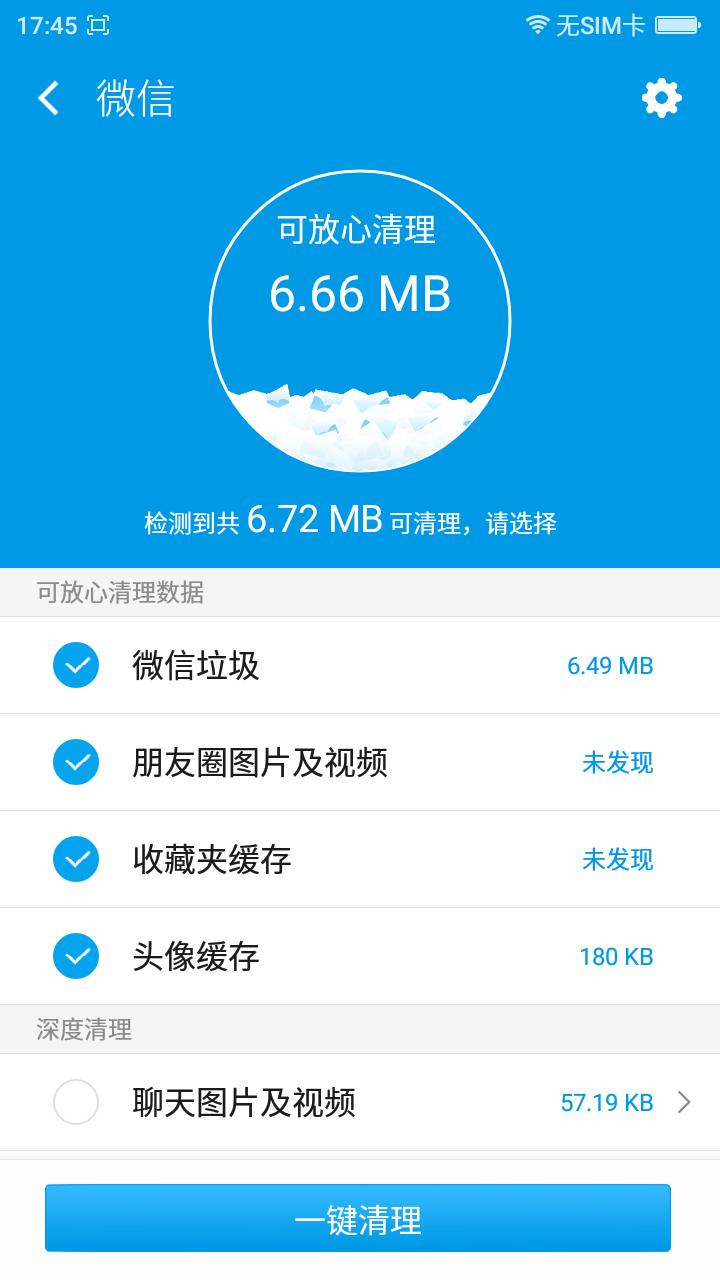Uncheck the 微信垃圾 item
This screenshot has height=1280, width=720.
pyautogui.click(x=75, y=665)
